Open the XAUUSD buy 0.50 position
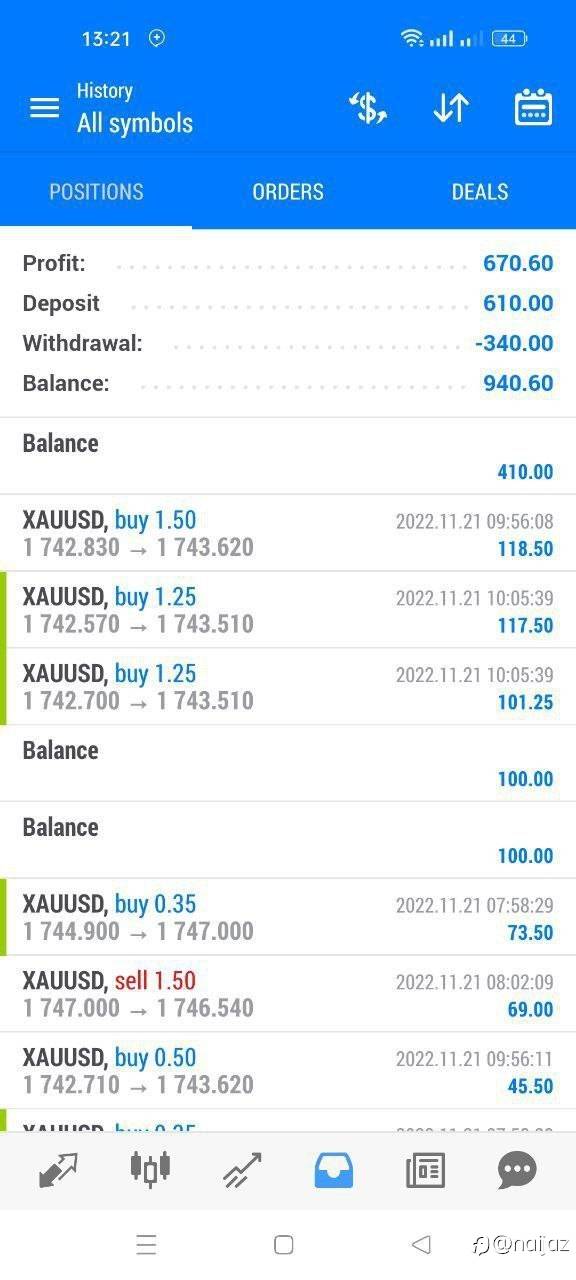This screenshot has height=1280, width=576. pyautogui.click(x=288, y=1071)
